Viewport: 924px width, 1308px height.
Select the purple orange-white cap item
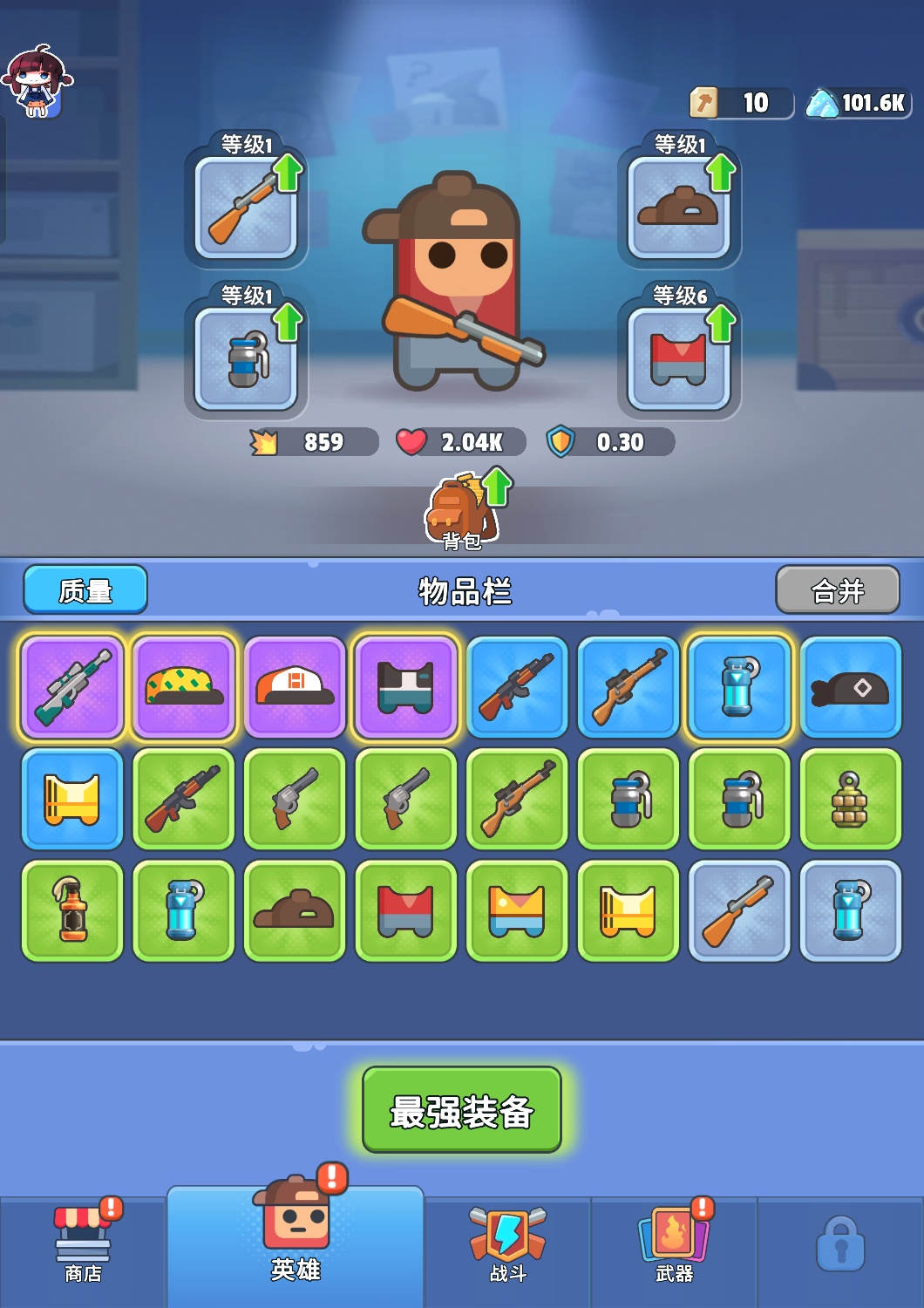pos(295,687)
